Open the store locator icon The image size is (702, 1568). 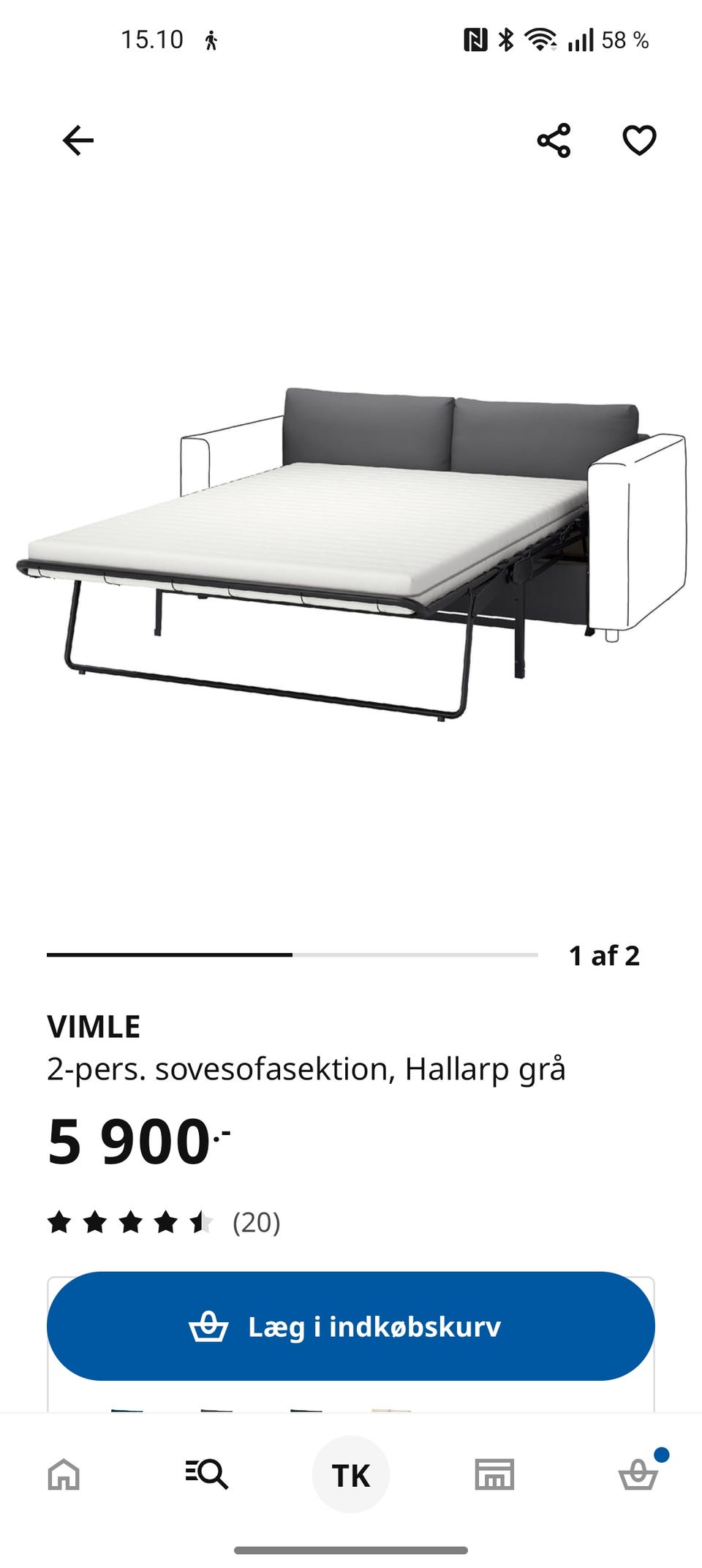click(x=494, y=1474)
